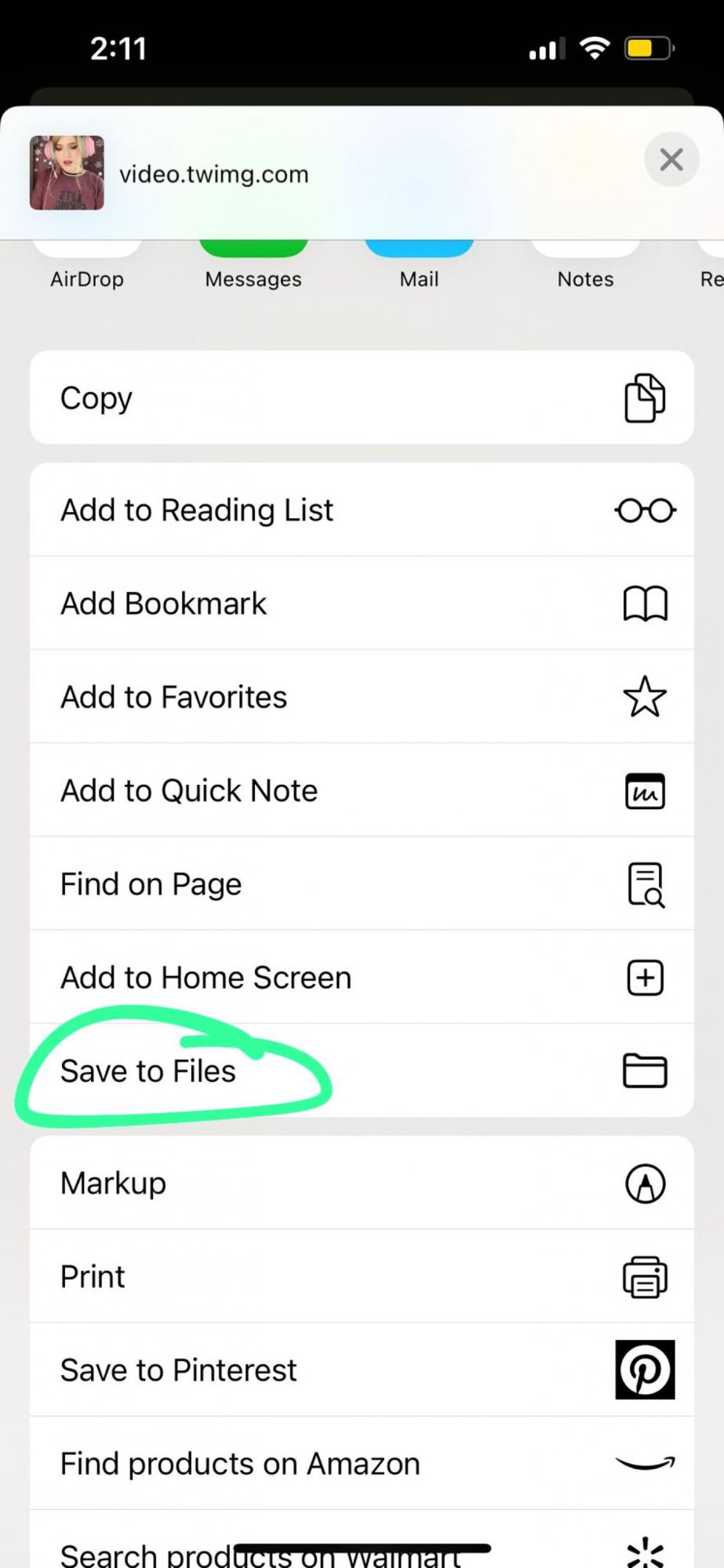Close the share sheet
This screenshot has height=1568, width=724.
[671, 160]
